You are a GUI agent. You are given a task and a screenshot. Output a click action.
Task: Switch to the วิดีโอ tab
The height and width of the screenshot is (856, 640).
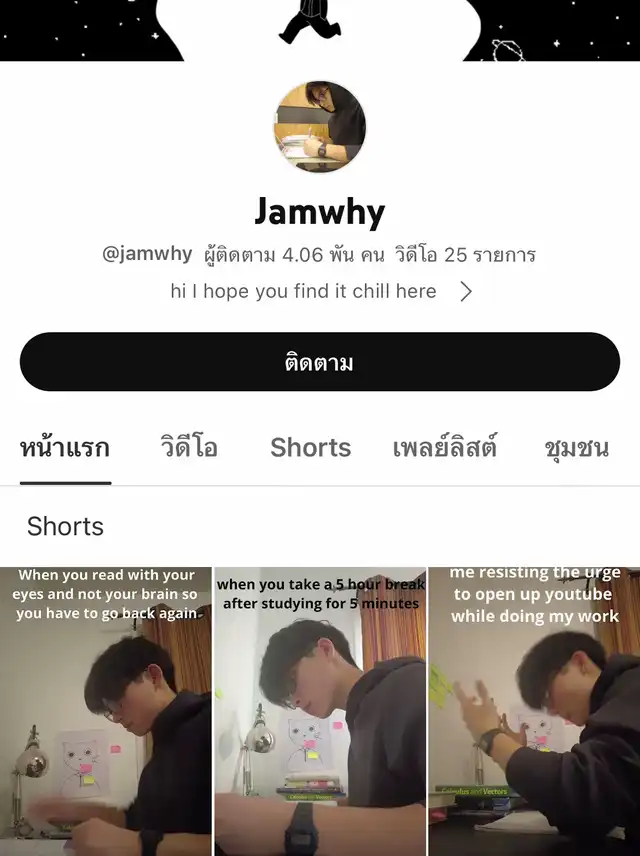tap(189, 447)
